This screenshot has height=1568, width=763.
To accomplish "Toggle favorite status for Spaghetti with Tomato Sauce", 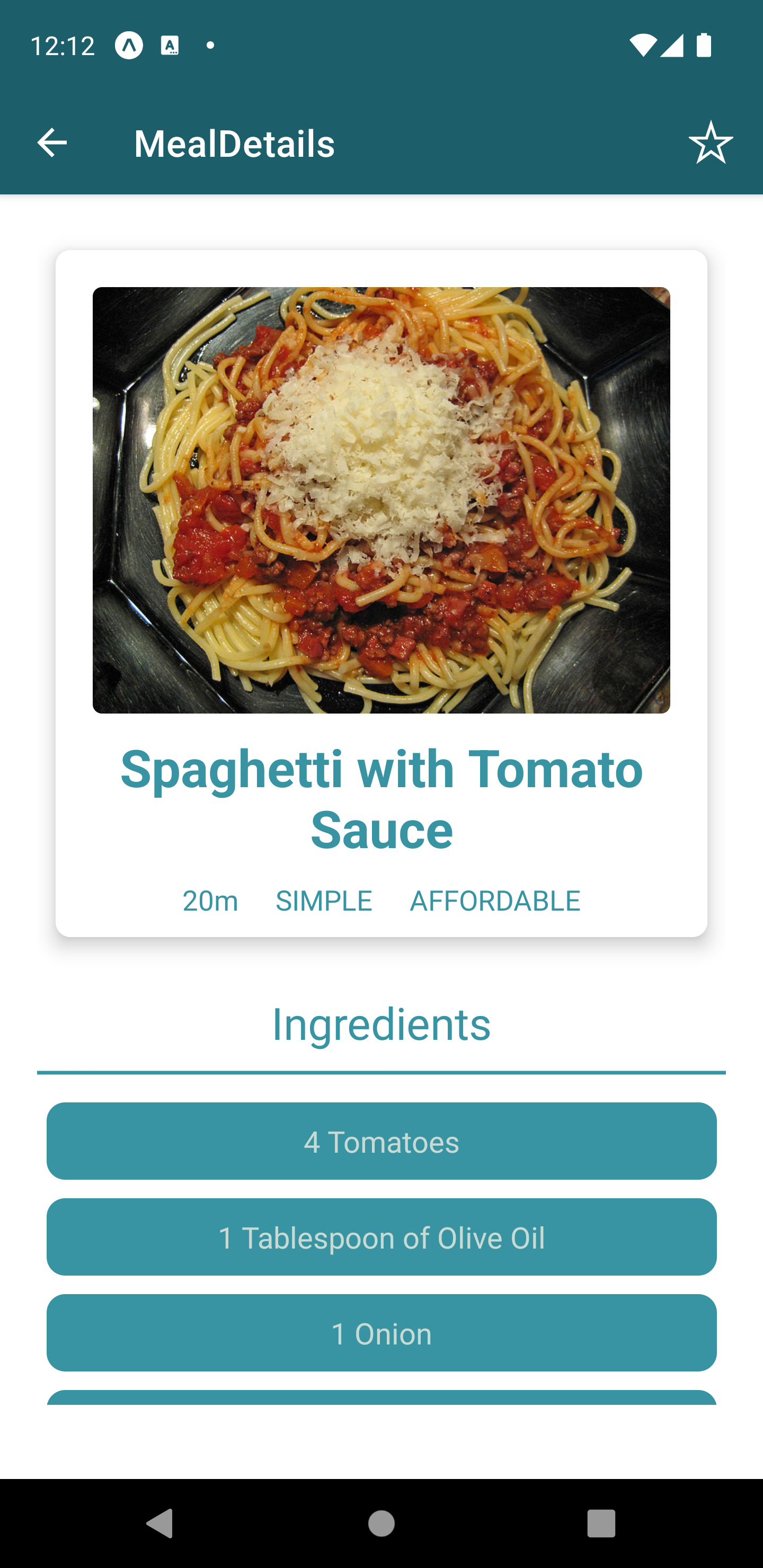I will [x=711, y=143].
